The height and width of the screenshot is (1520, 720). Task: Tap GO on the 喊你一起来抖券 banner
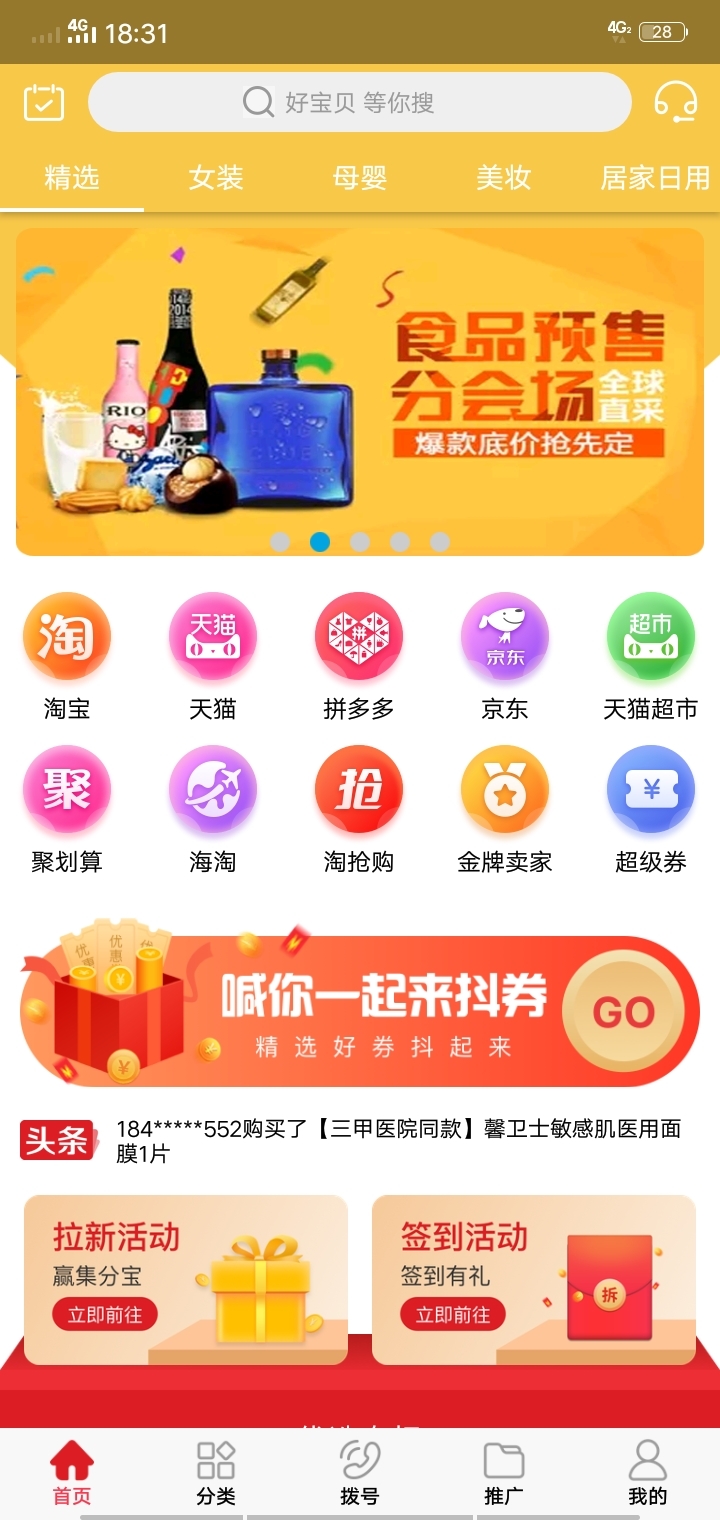click(x=624, y=1012)
